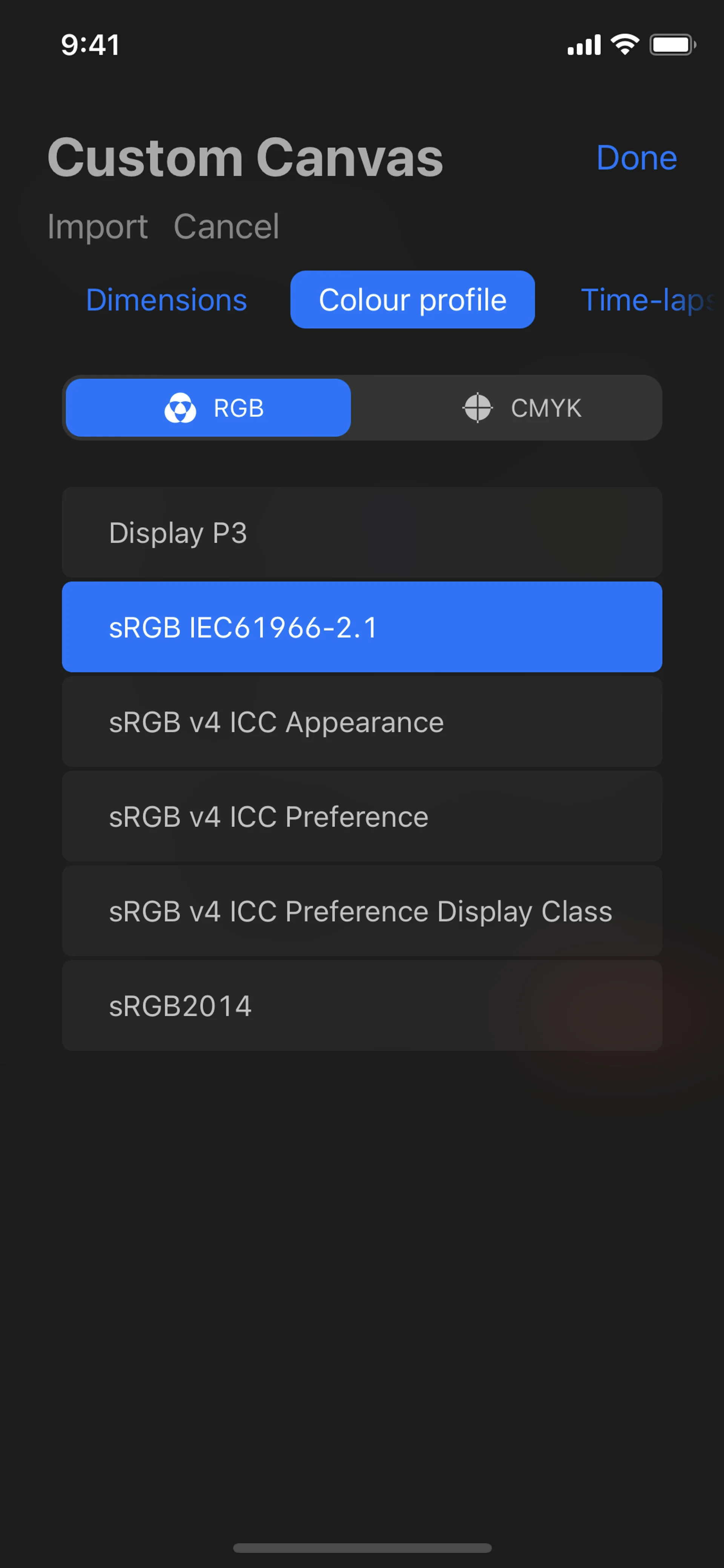Pick sRGB v4 ICC Preference Display Class
Image resolution: width=724 pixels, height=1568 pixels.
[x=361, y=911]
